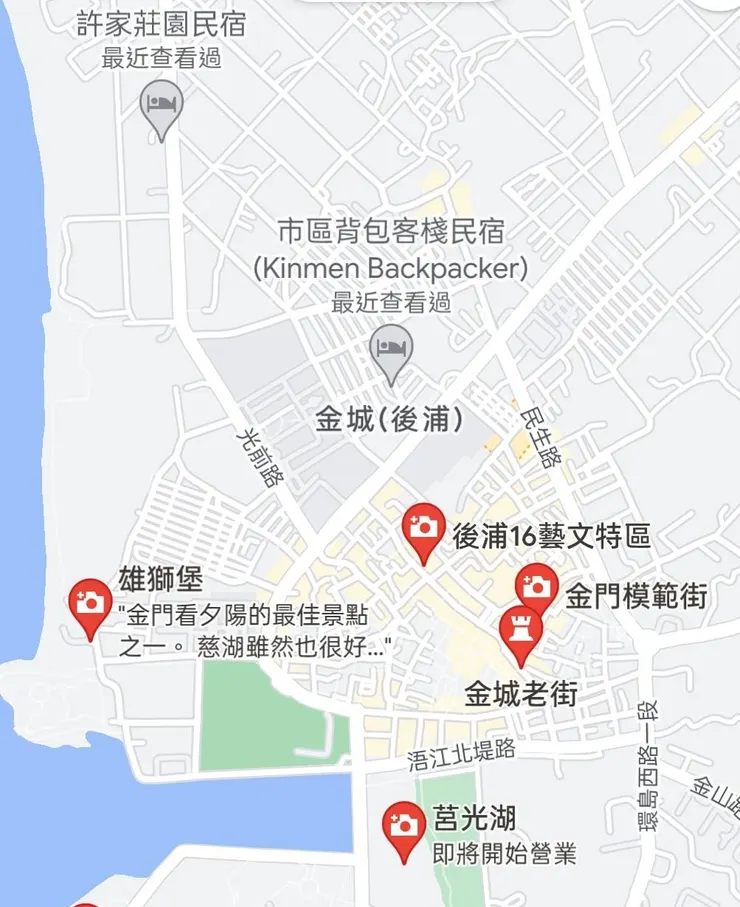Click the partially visible red pin bottom left

tap(88, 900)
